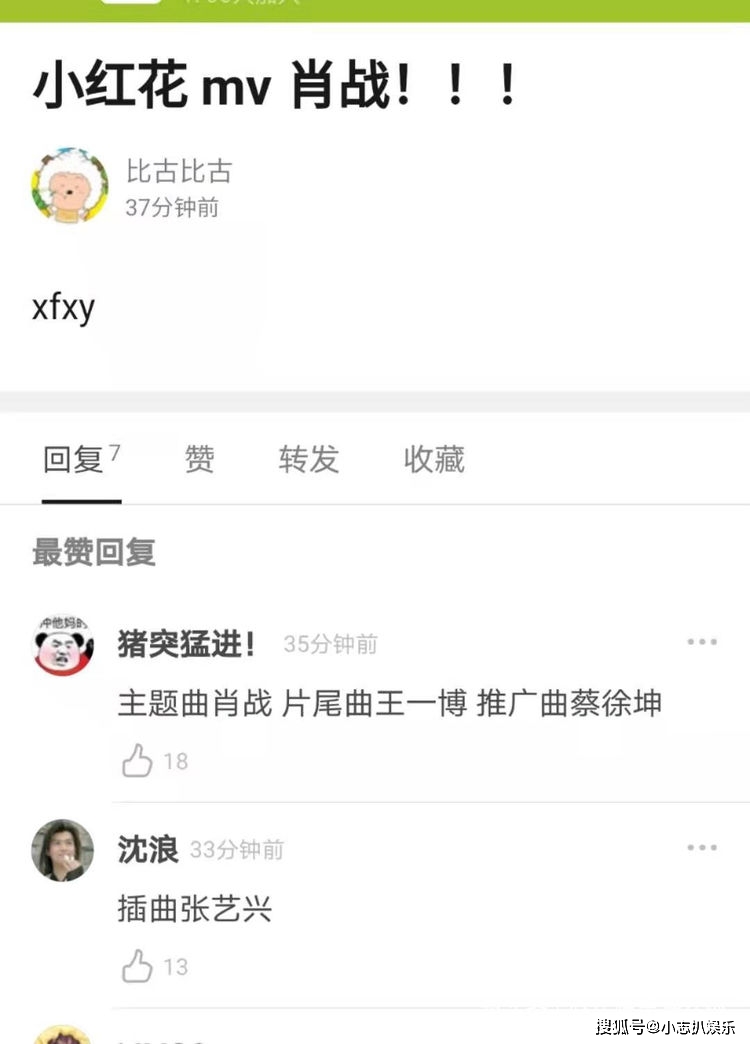Switch to the 转发 tab
The width and height of the screenshot is (750, 1044).
(x=309, y=460)
